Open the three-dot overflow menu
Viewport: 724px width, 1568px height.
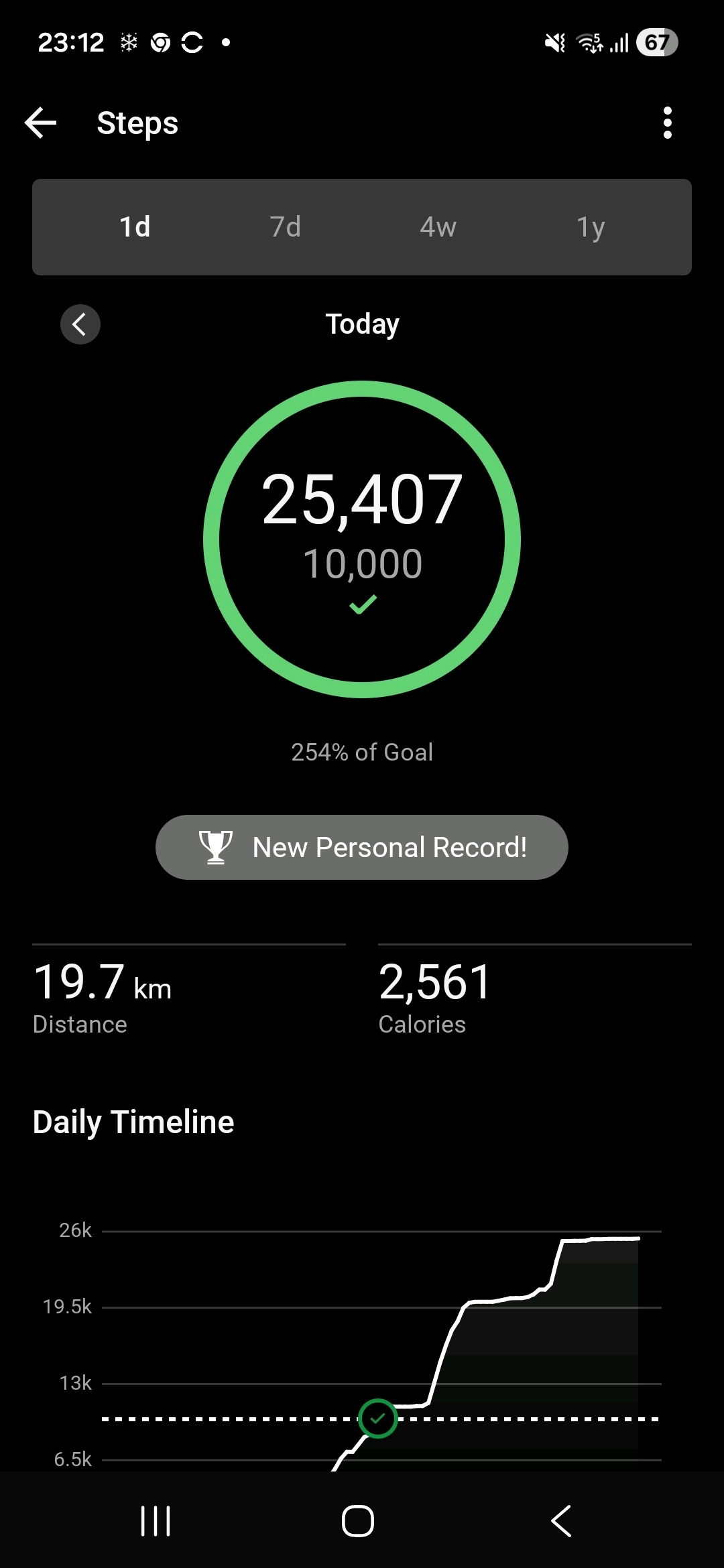coord(667,123)
